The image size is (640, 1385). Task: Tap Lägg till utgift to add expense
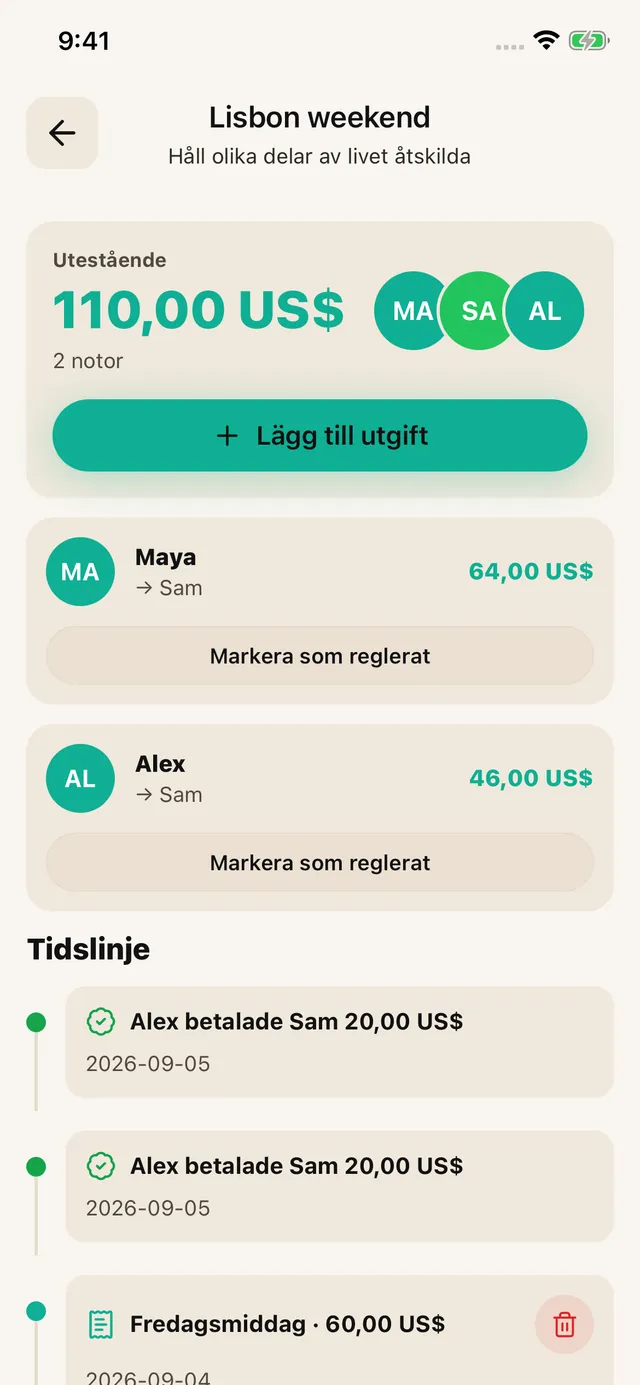pyautogui.click(x=320, y=436)
